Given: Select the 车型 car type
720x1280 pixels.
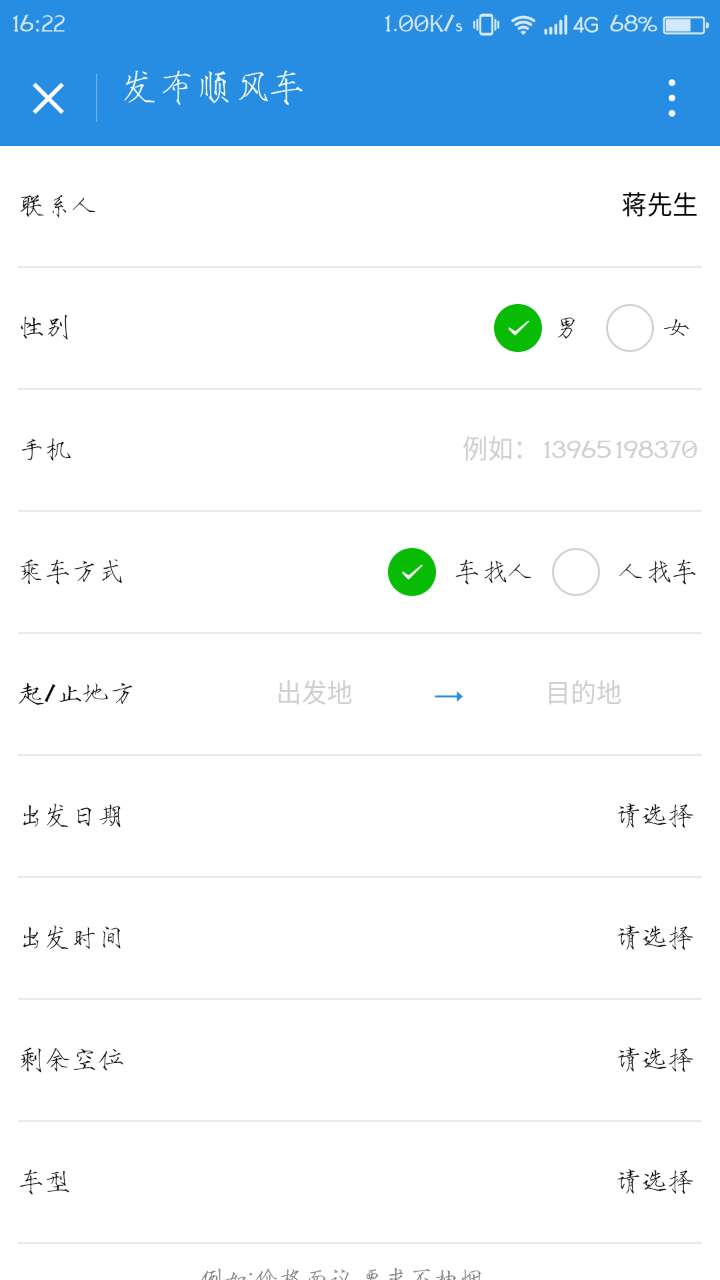Looking at the screenshot, I should (x=360, y=1182).
